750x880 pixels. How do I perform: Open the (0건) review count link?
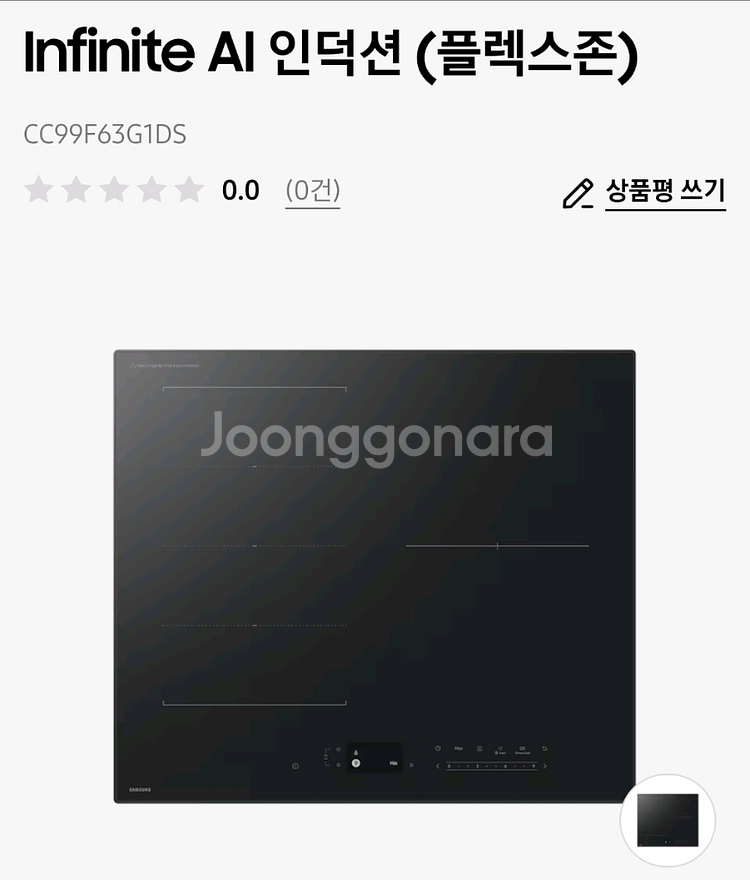[312, 190]
